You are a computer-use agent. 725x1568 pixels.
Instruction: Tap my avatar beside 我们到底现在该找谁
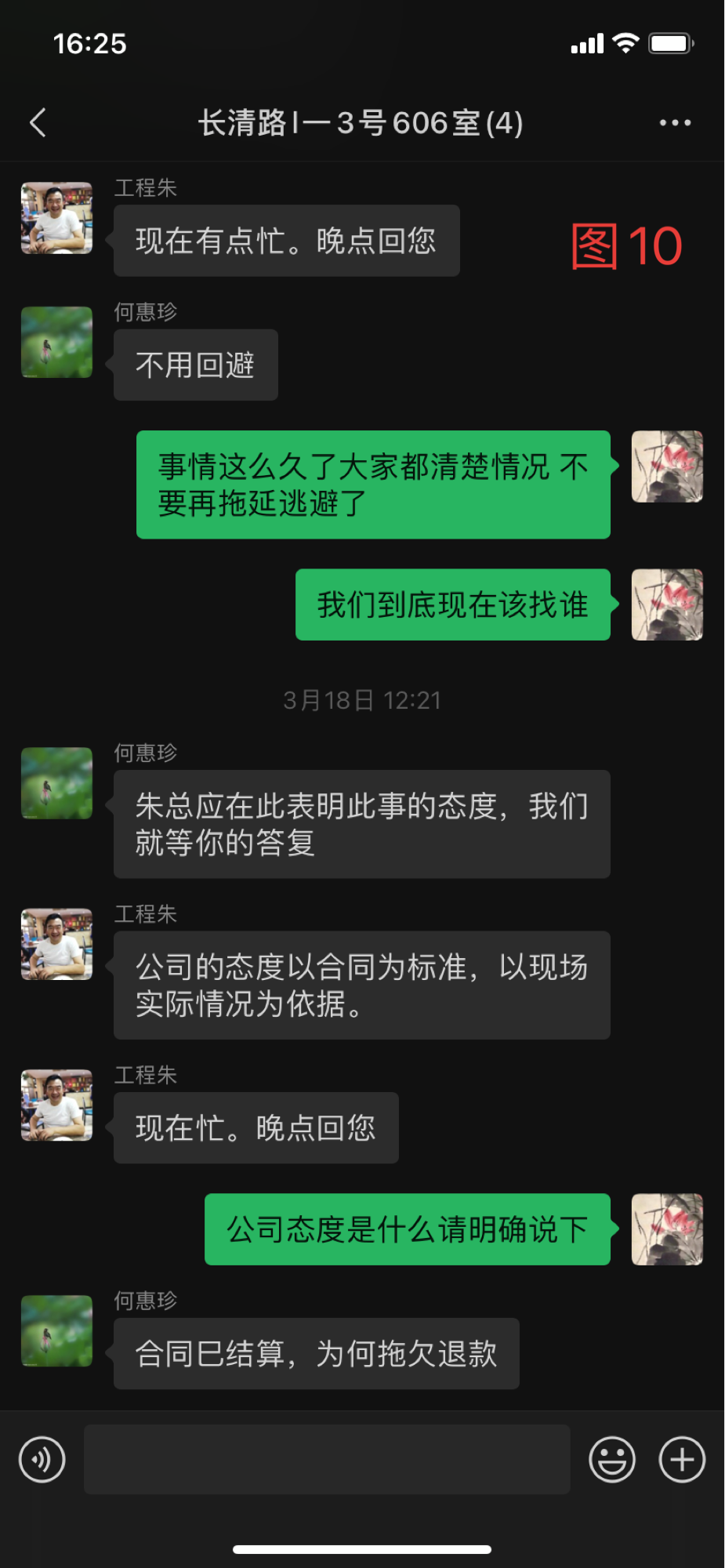(x=667, y=604)
